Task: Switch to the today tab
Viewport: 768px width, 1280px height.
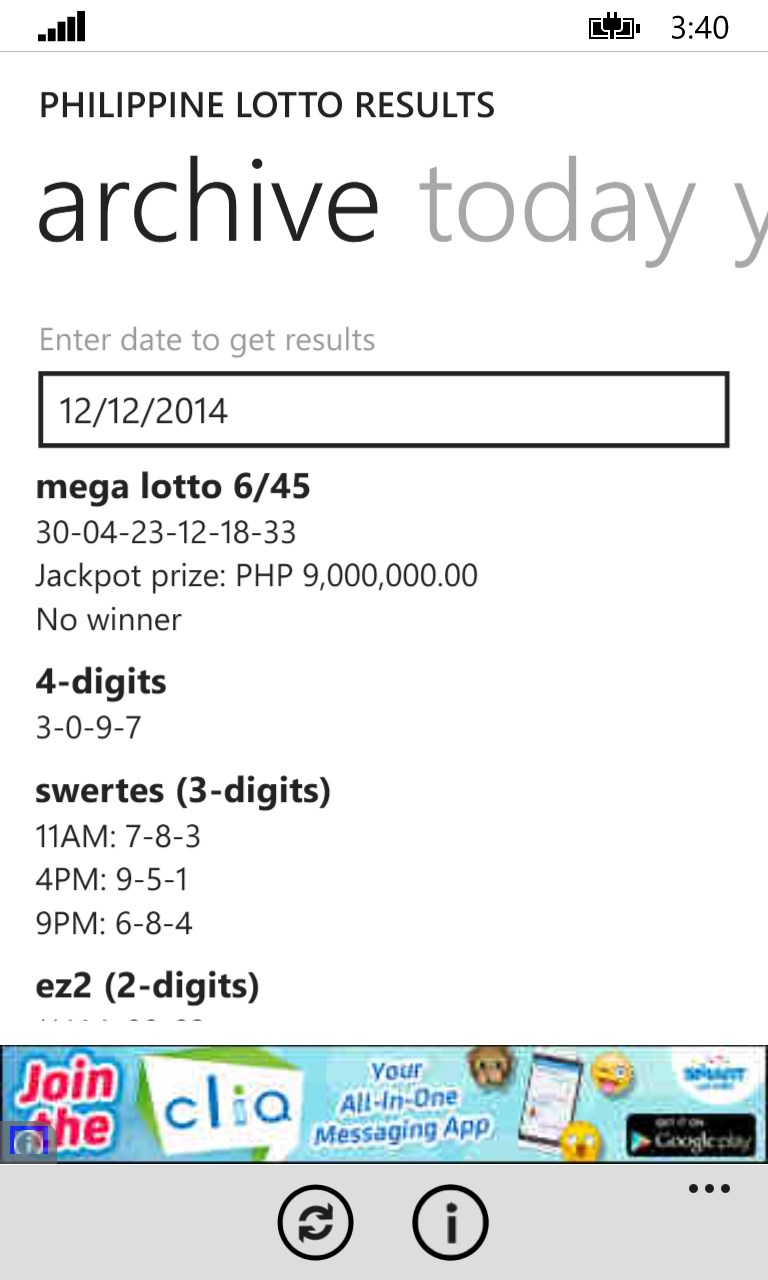Action: [x=556, y=208]
